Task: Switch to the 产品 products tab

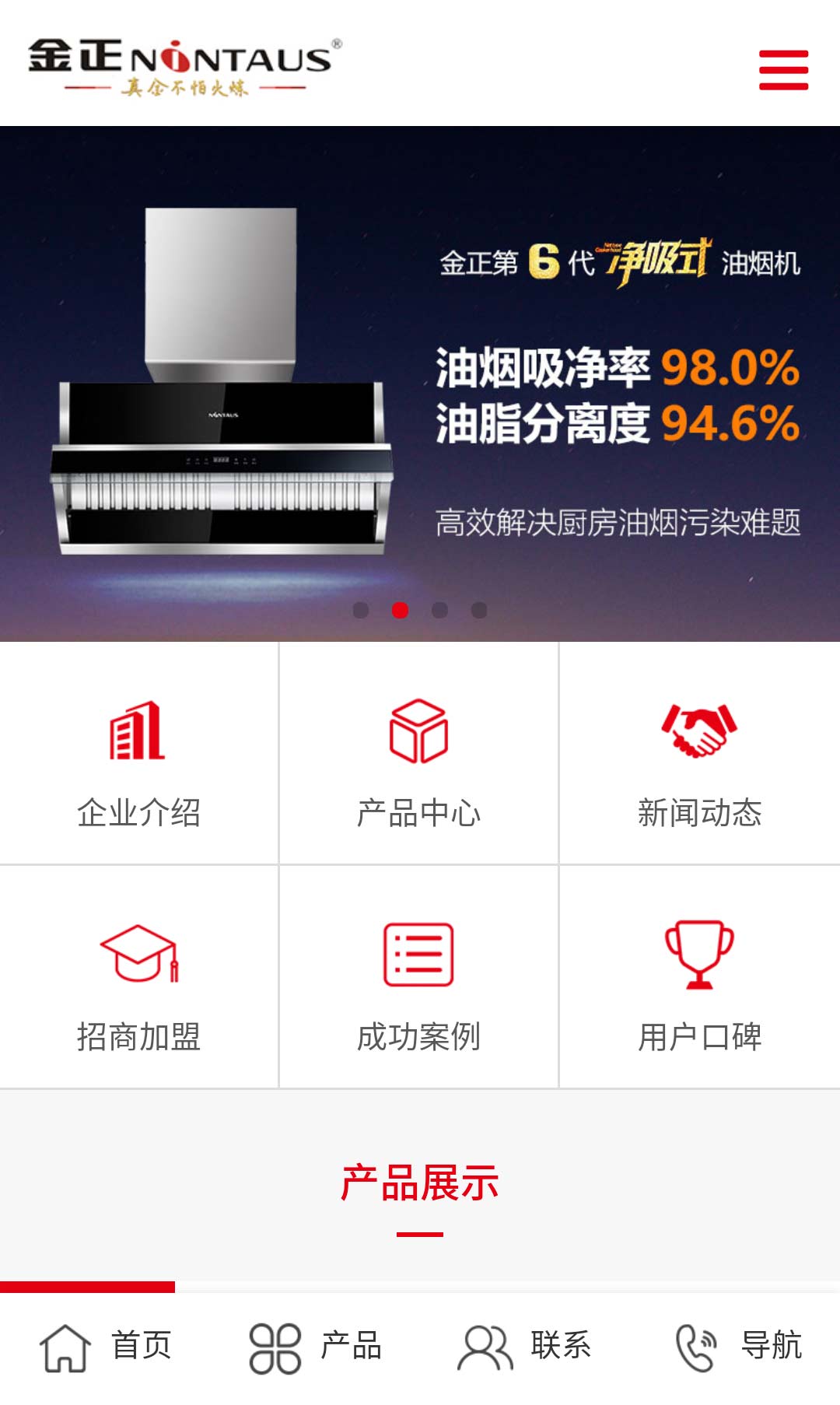Action: 315,1347
